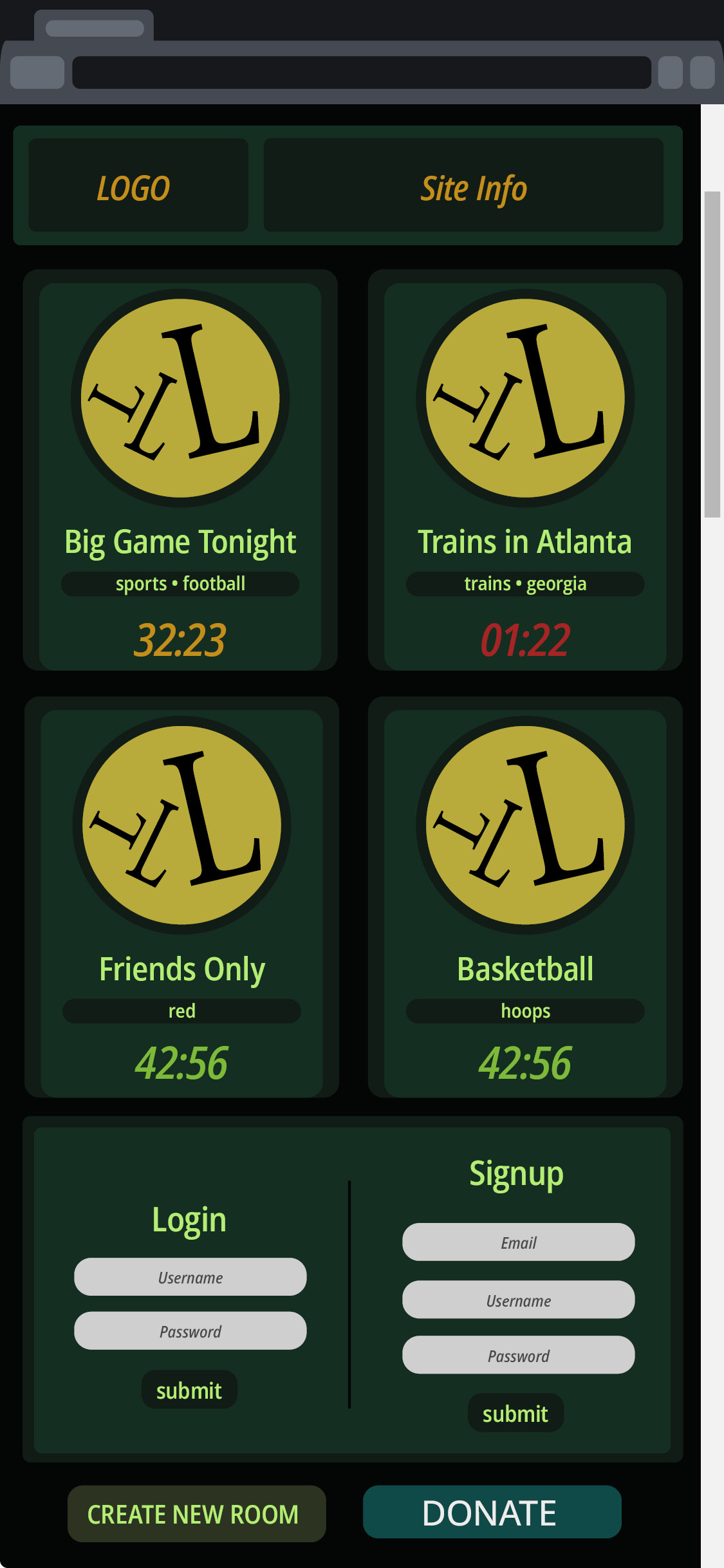Open the Big Game Tonight room
Screen dimensions: 724x1568
(x=180, y=470)
